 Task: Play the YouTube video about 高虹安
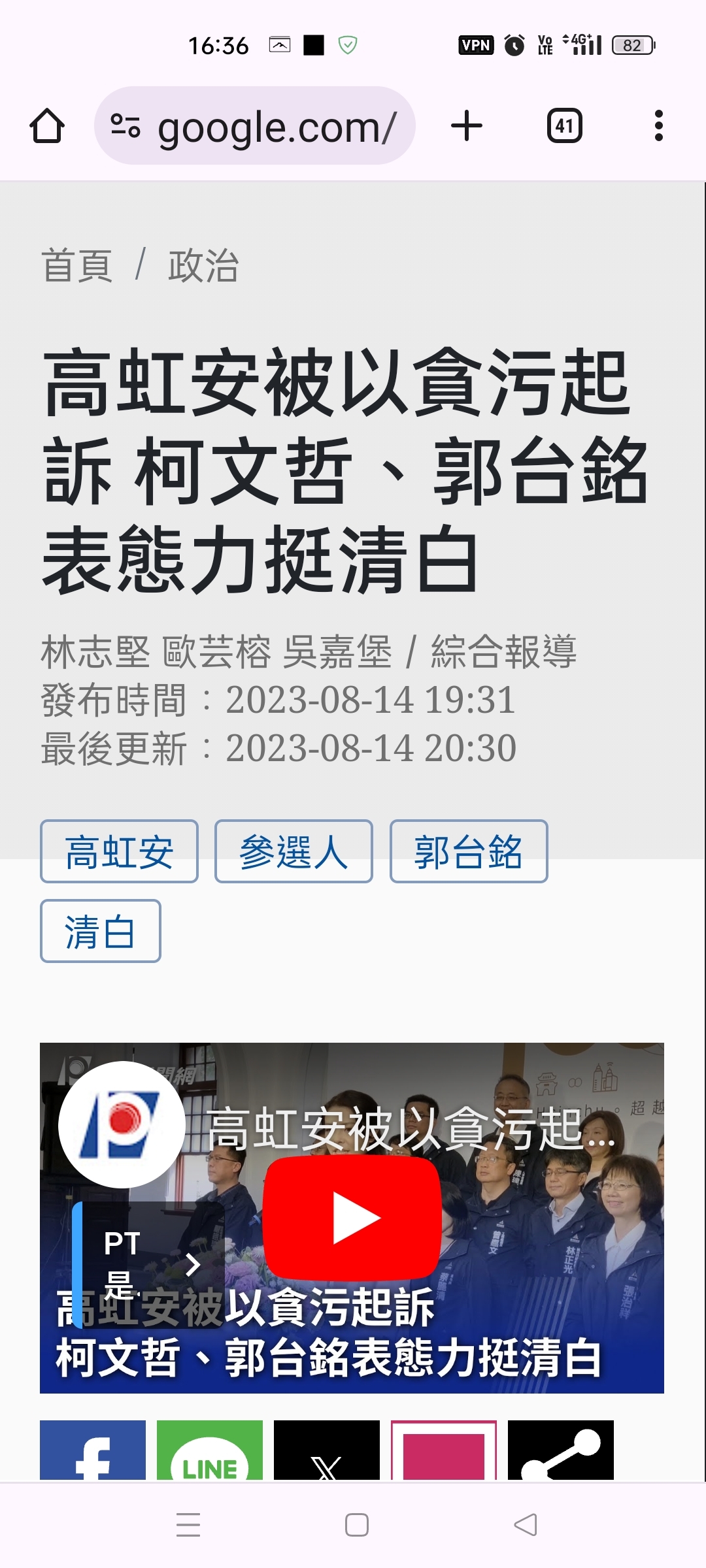[x=352, y=1217]
